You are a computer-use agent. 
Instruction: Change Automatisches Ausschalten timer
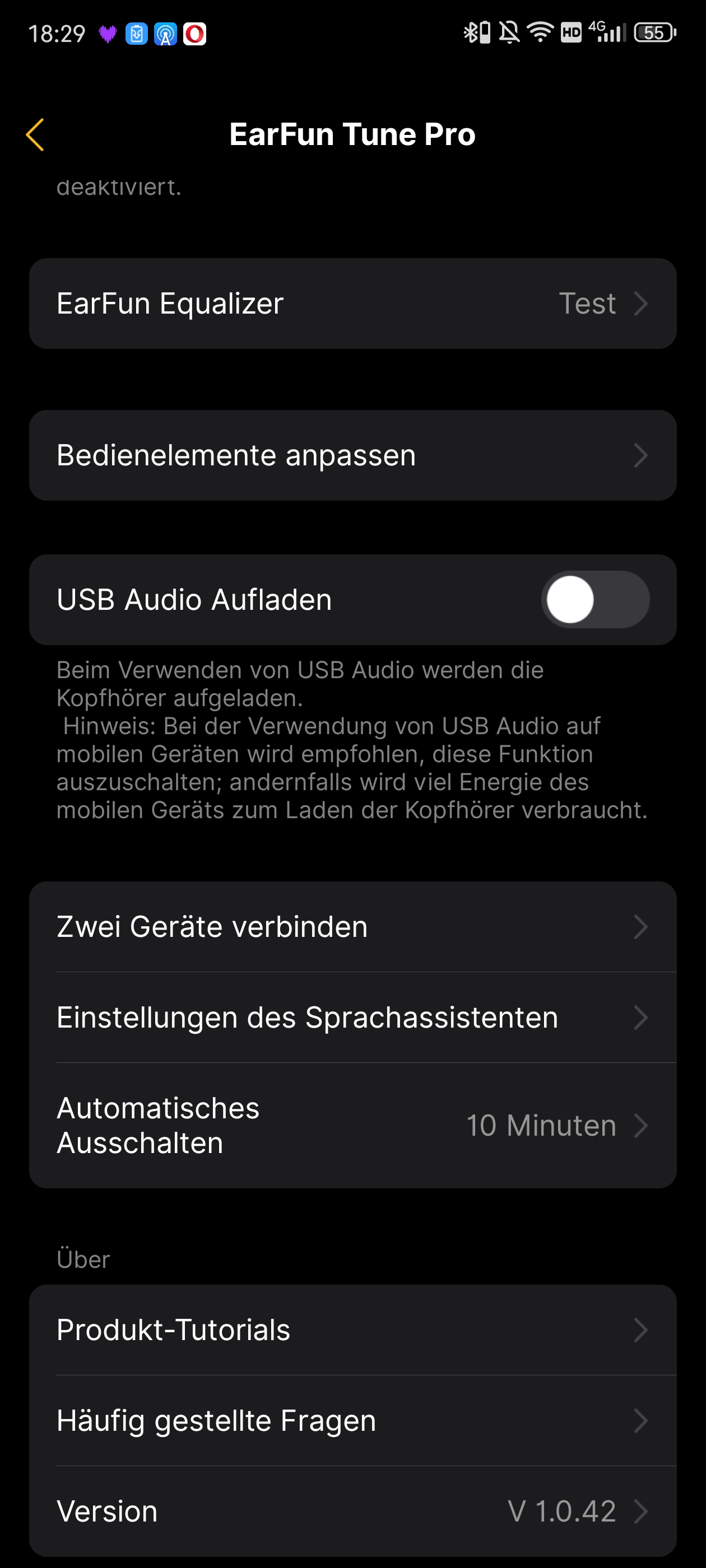352,1126
